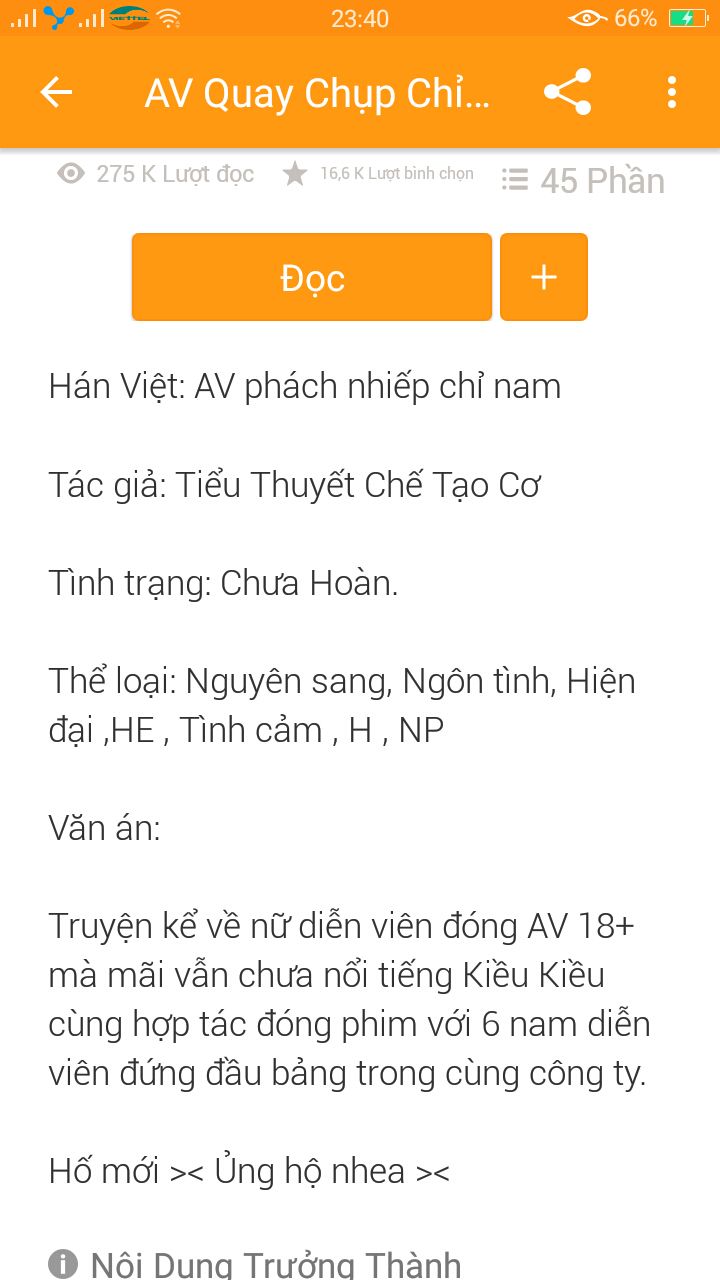Viewport: 720px width, 1280px height.
Task: Go back using the arrow icon
Action: pos(56,92)
